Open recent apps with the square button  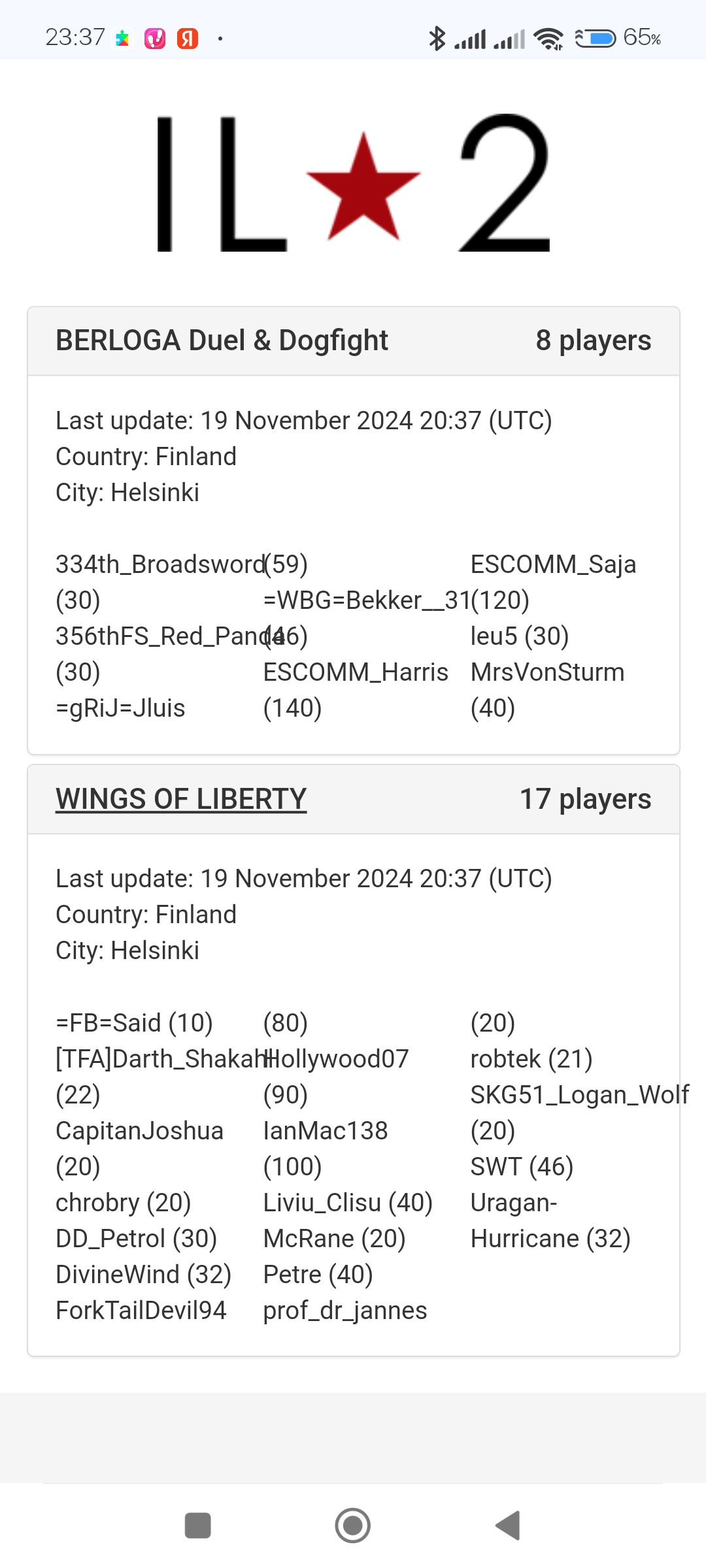(x=198, y=1526)
